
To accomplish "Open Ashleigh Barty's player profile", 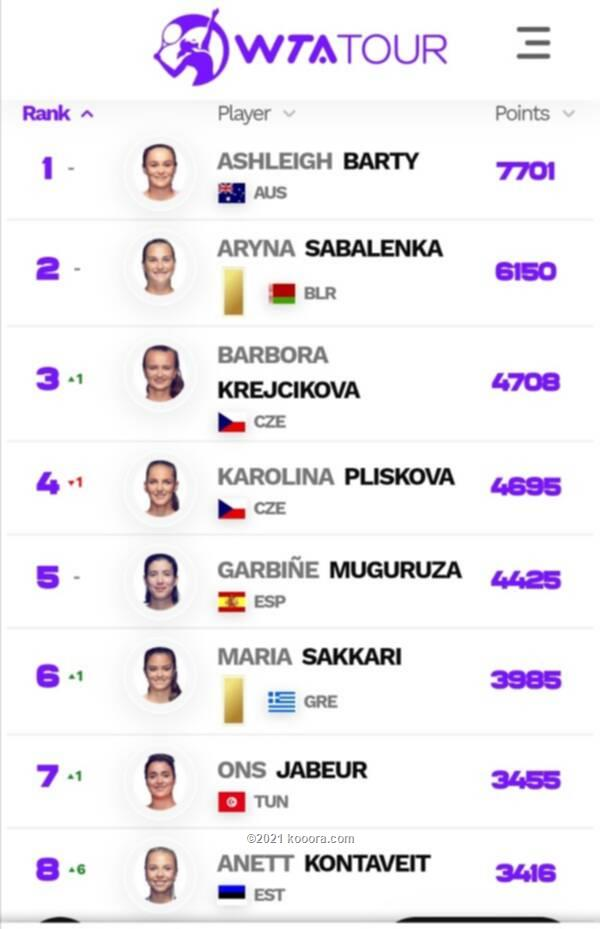I will point(317,161).
